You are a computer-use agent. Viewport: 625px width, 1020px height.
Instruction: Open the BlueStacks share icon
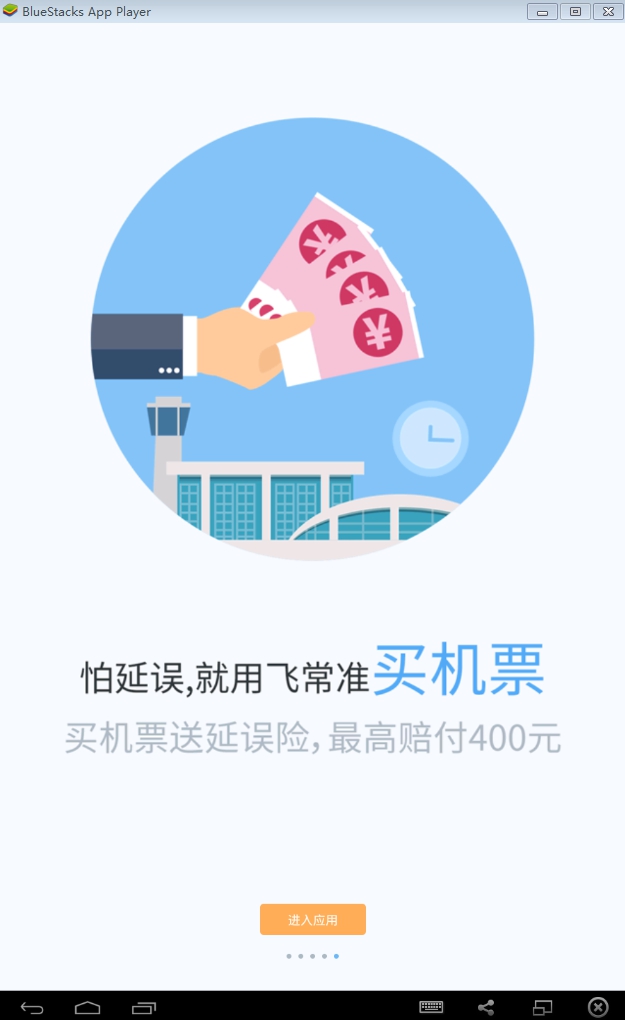pyautogui.click(x=486, y=1006)
